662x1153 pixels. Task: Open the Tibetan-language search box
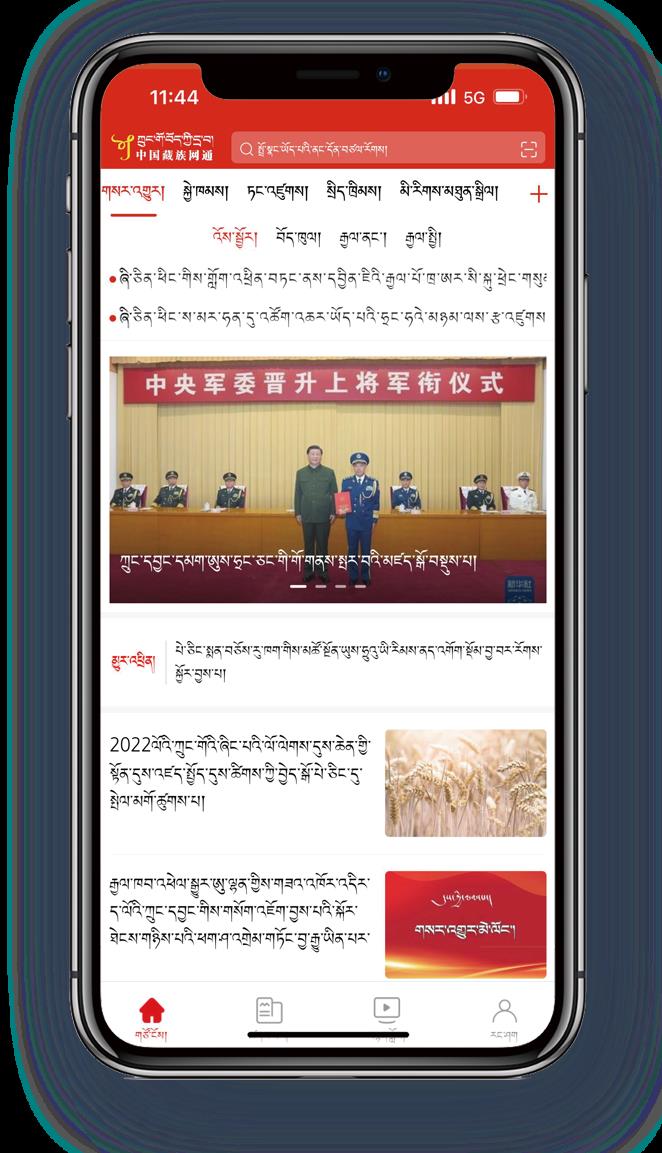375,150
